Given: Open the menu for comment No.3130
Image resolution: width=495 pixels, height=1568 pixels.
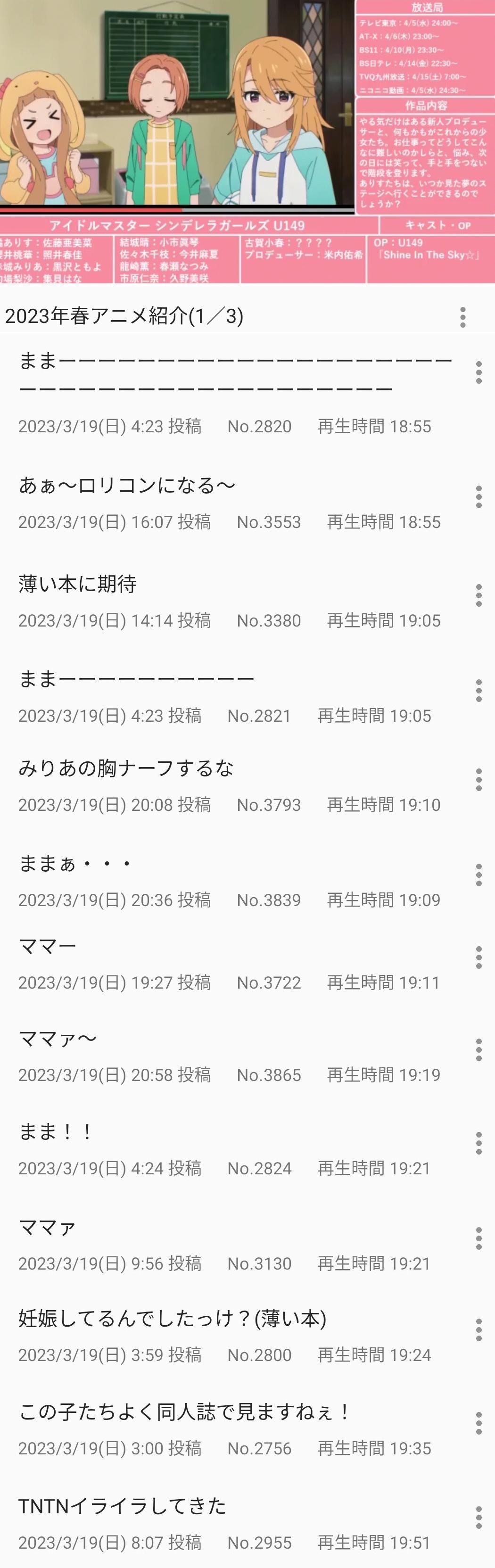Looking at the screenshot, I should 478,1238.
